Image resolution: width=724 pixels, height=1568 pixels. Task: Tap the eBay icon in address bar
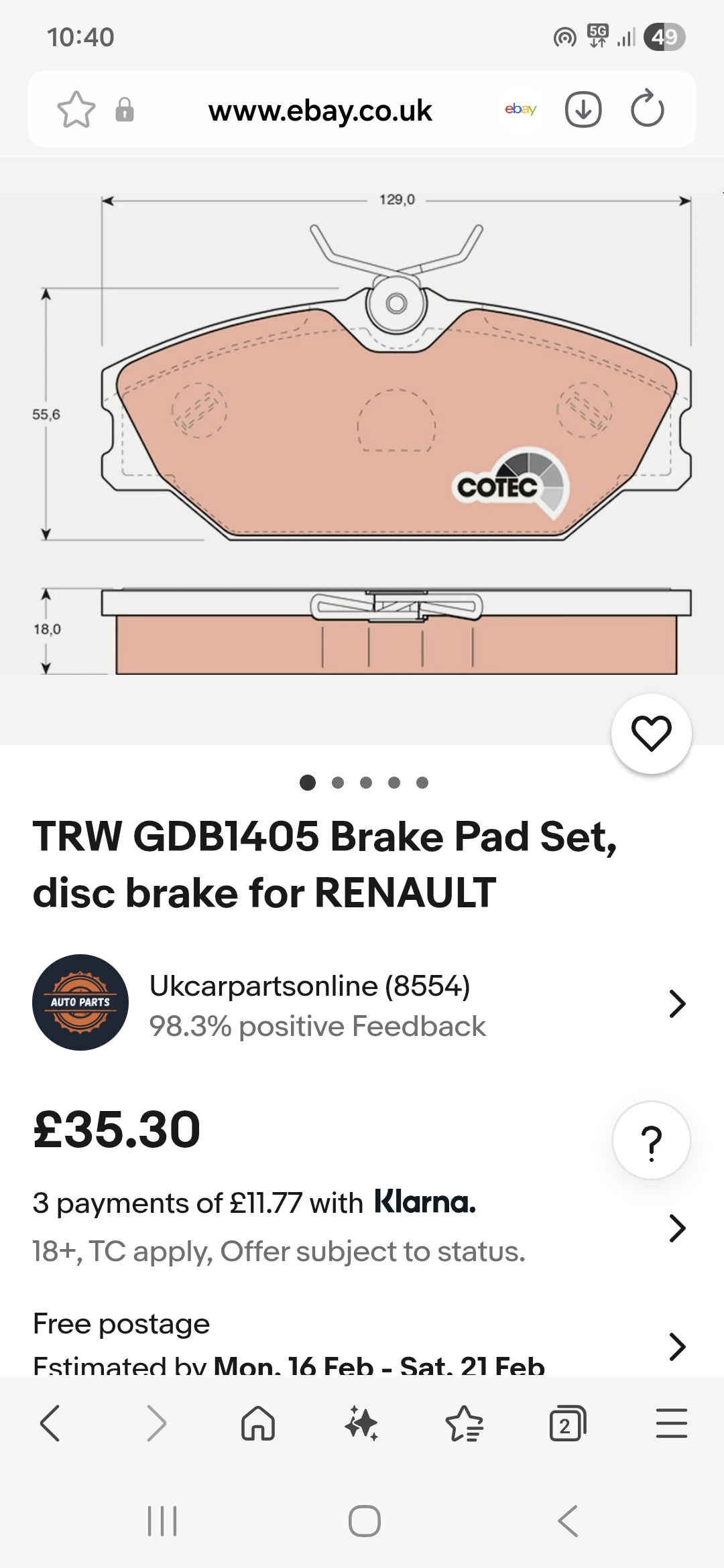(x=521, y=110)
